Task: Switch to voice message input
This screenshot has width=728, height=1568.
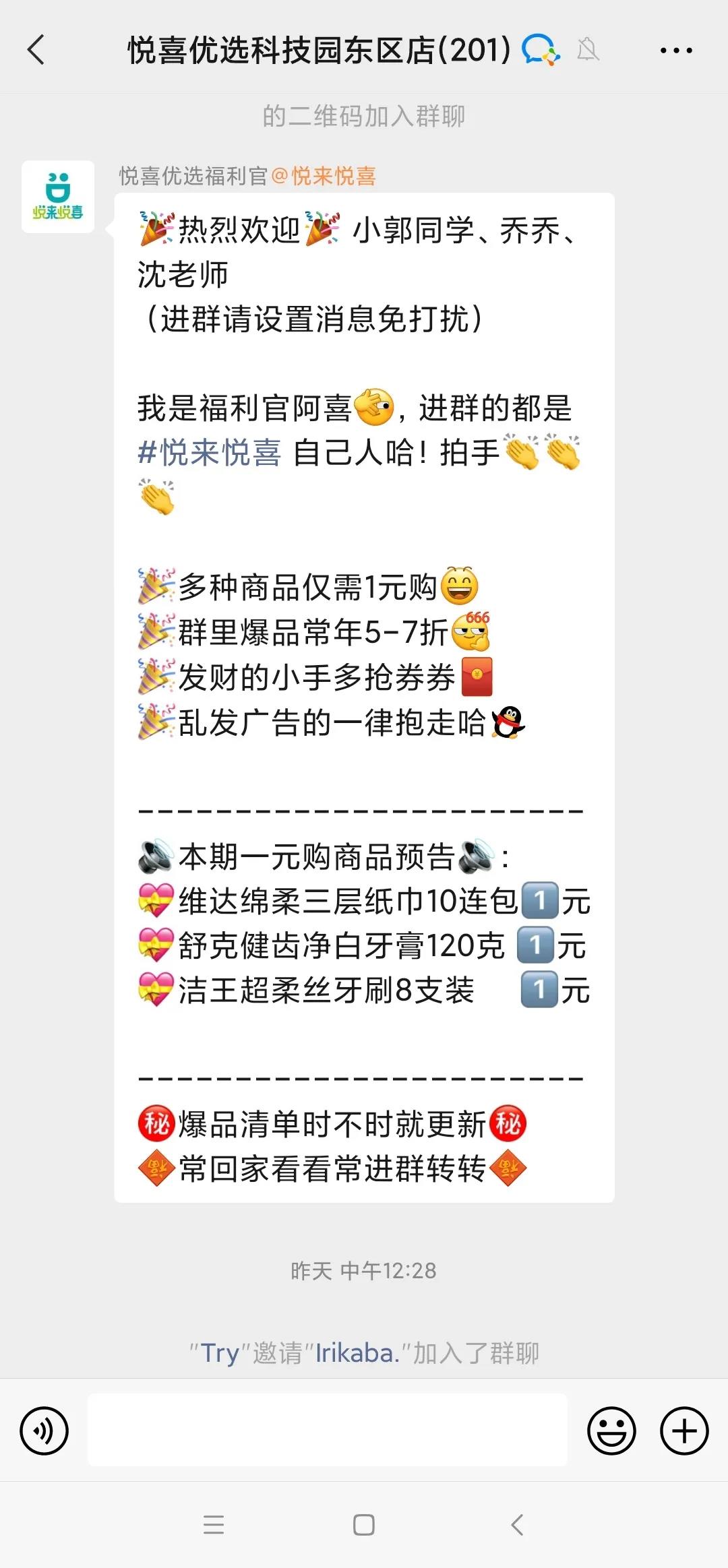Action: click(x=44, y=1431)
